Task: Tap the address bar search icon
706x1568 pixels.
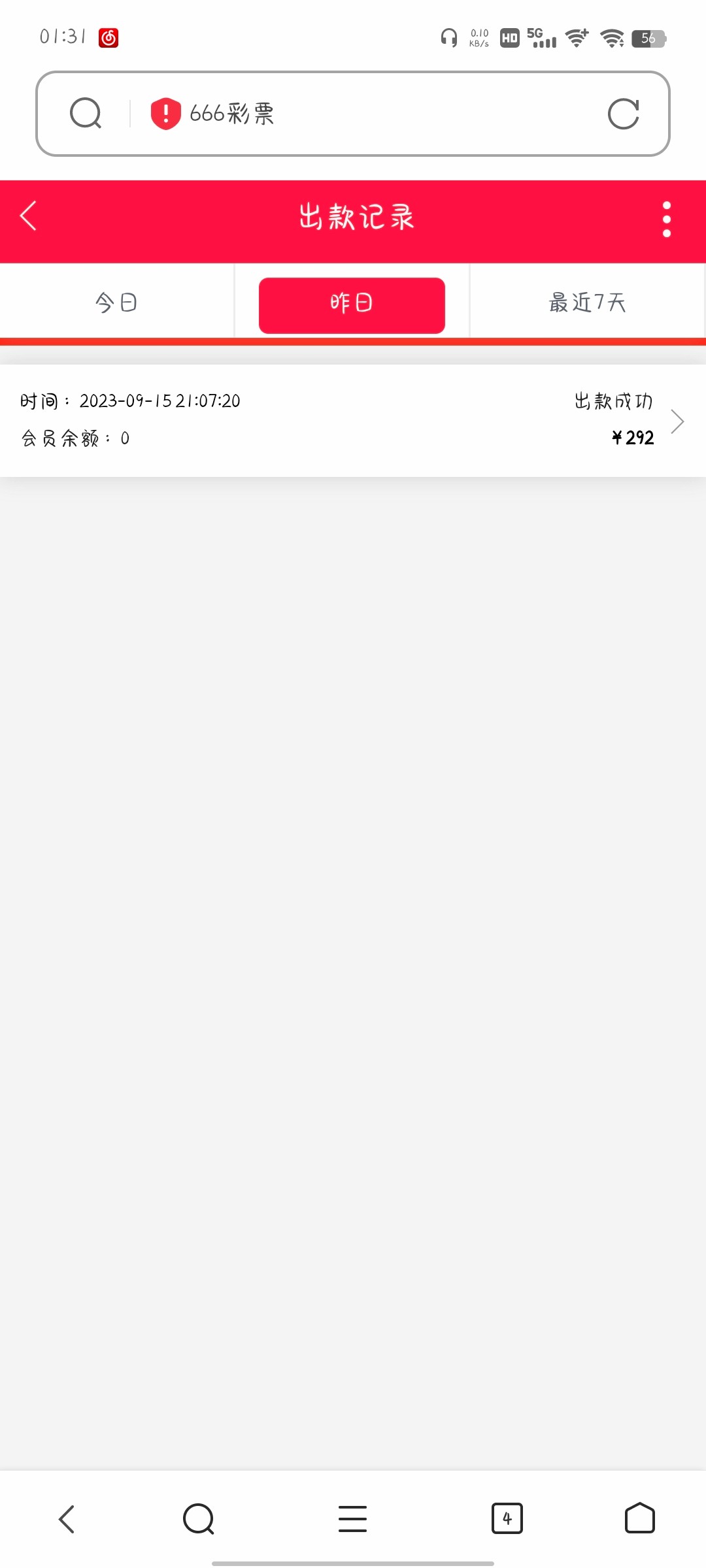Action: (86, 114)
